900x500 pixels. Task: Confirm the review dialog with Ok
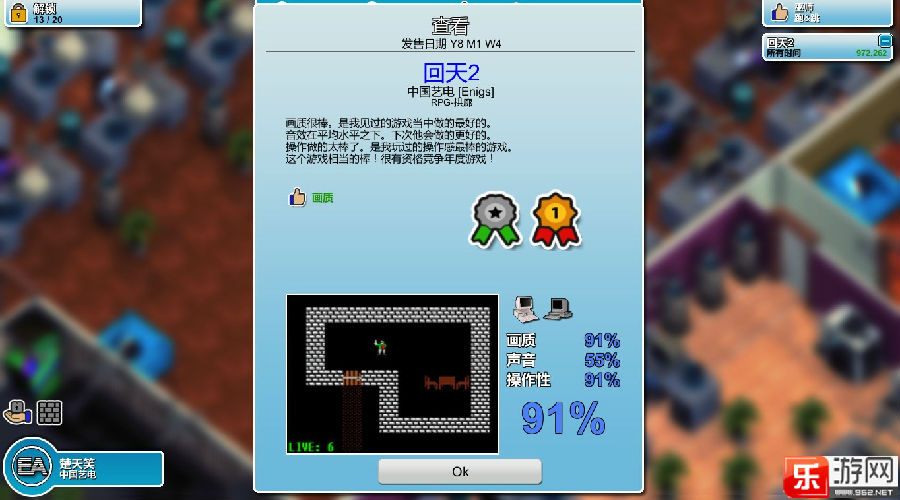click(460, 471)
